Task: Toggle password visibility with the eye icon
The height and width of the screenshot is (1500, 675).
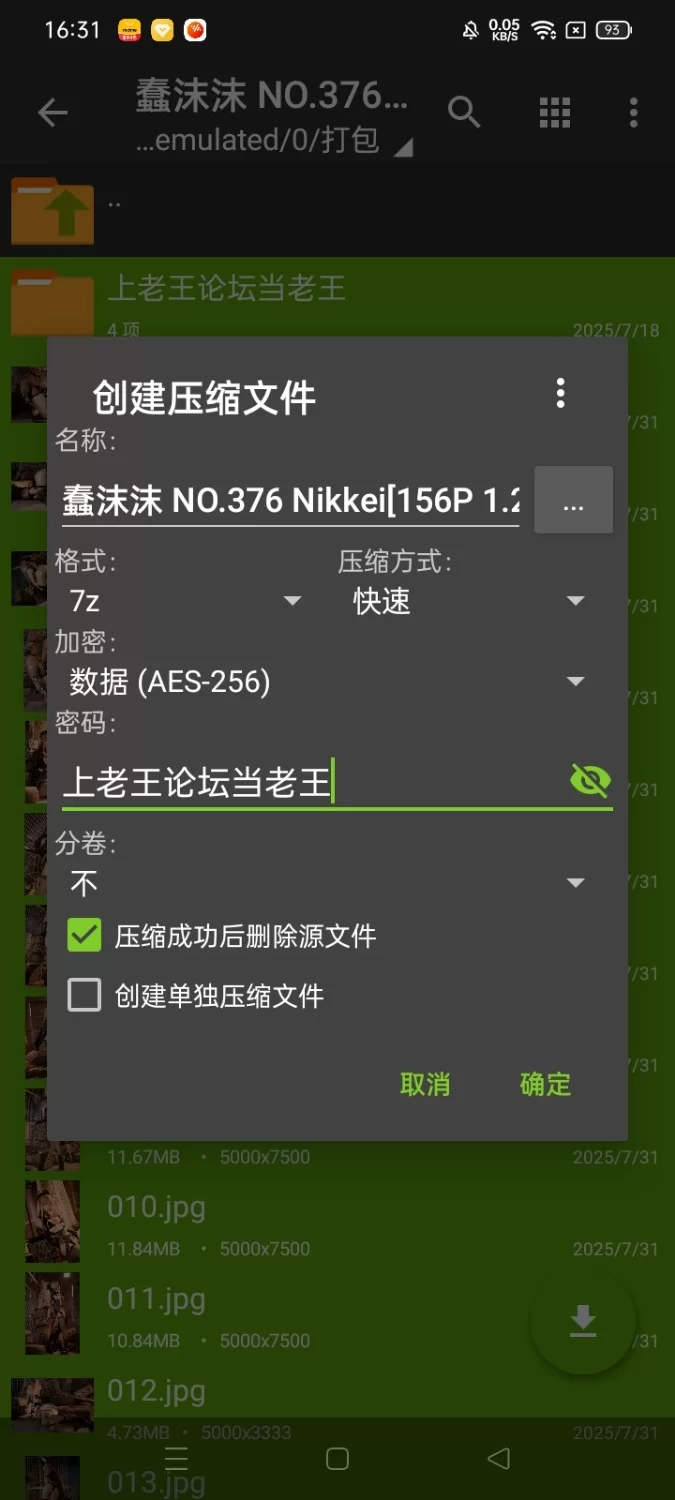Action: tap(590, 780)
